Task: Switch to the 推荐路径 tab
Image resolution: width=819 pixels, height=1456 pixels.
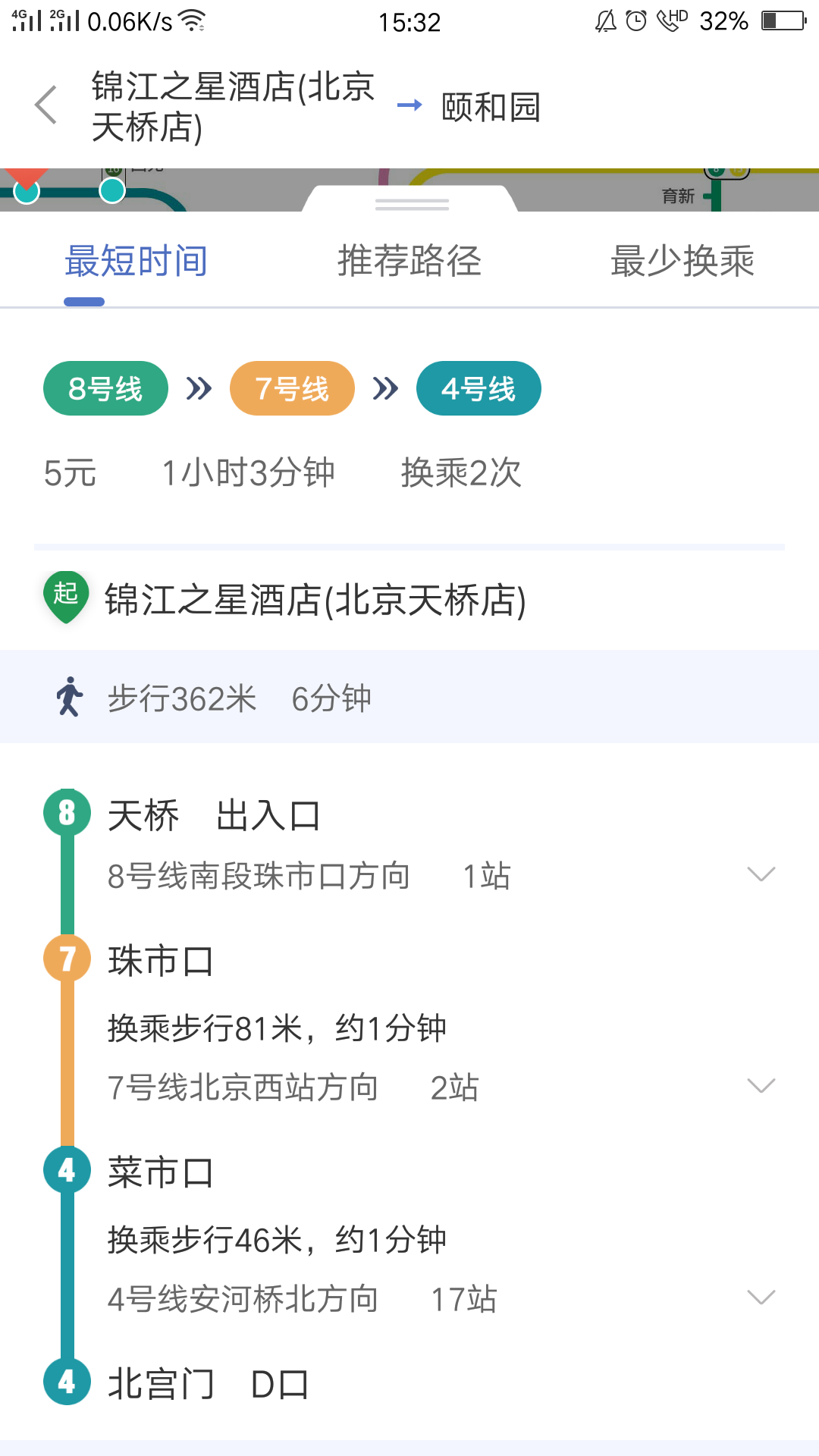Action: click(409, 262)
